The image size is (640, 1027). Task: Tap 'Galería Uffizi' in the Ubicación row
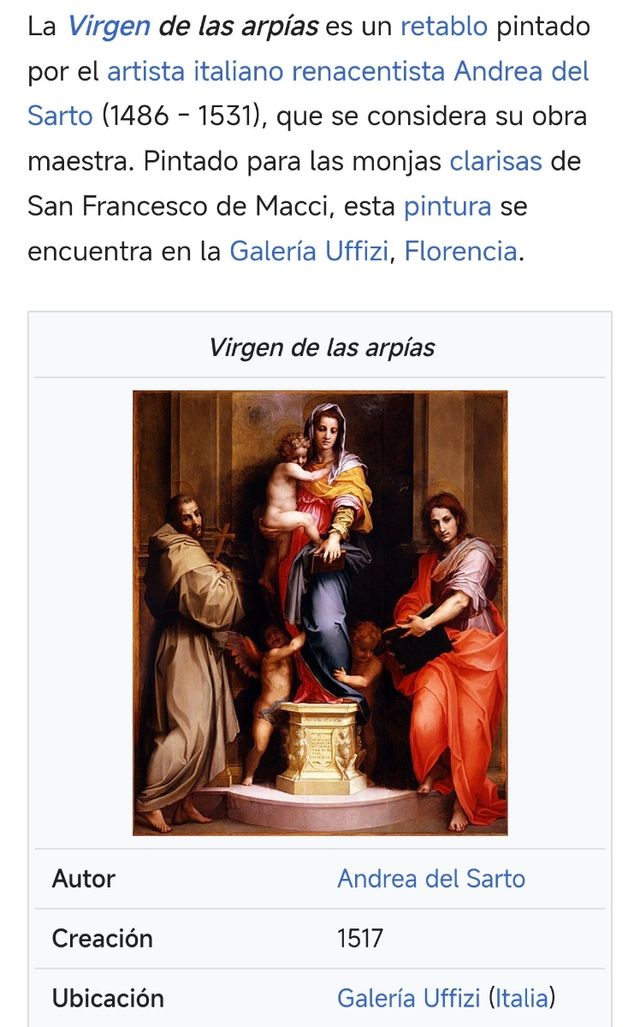point(407,998)
